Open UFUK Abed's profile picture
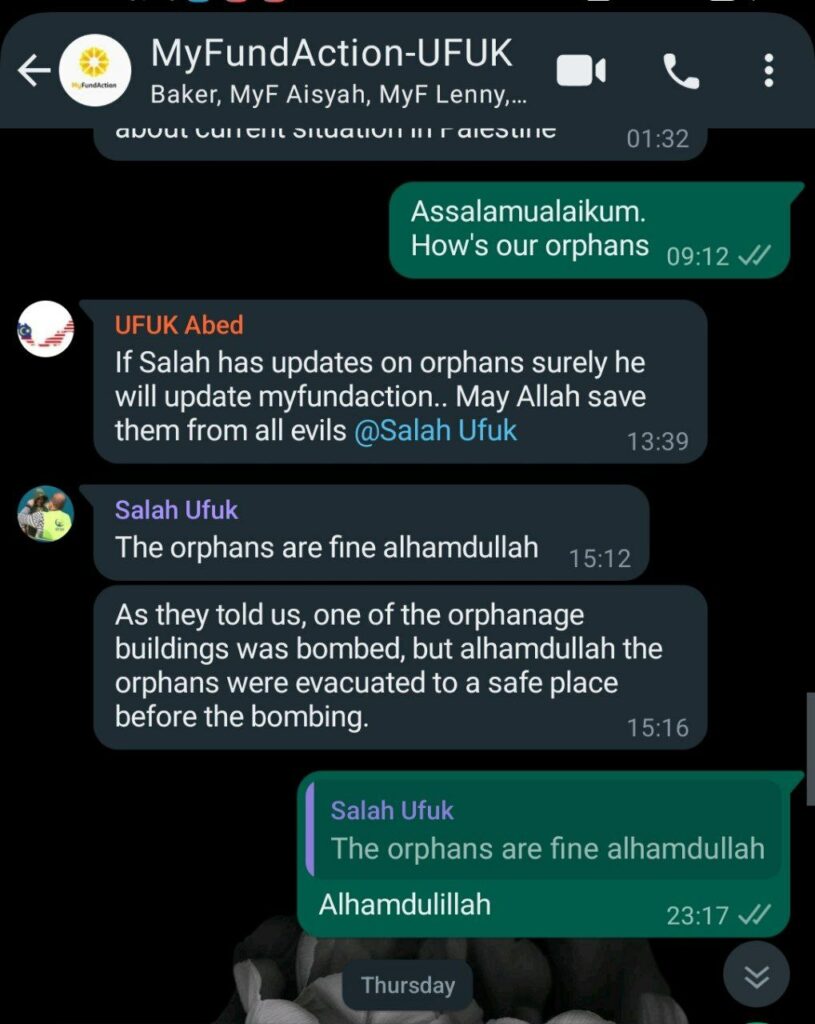Screen dimensions: 815x1024 (46, 328)
